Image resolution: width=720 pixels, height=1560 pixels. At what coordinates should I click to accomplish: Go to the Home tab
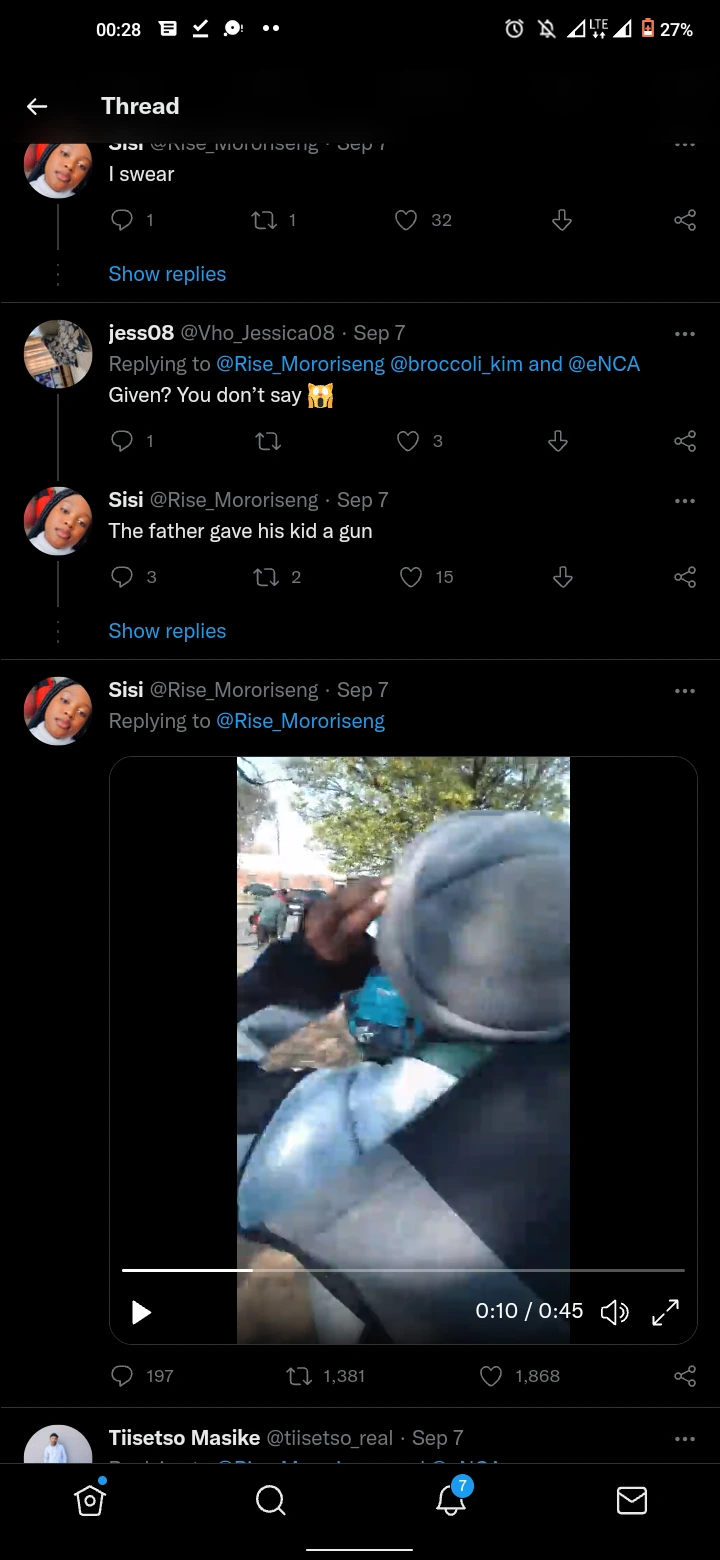click(x=90, y=1499)
